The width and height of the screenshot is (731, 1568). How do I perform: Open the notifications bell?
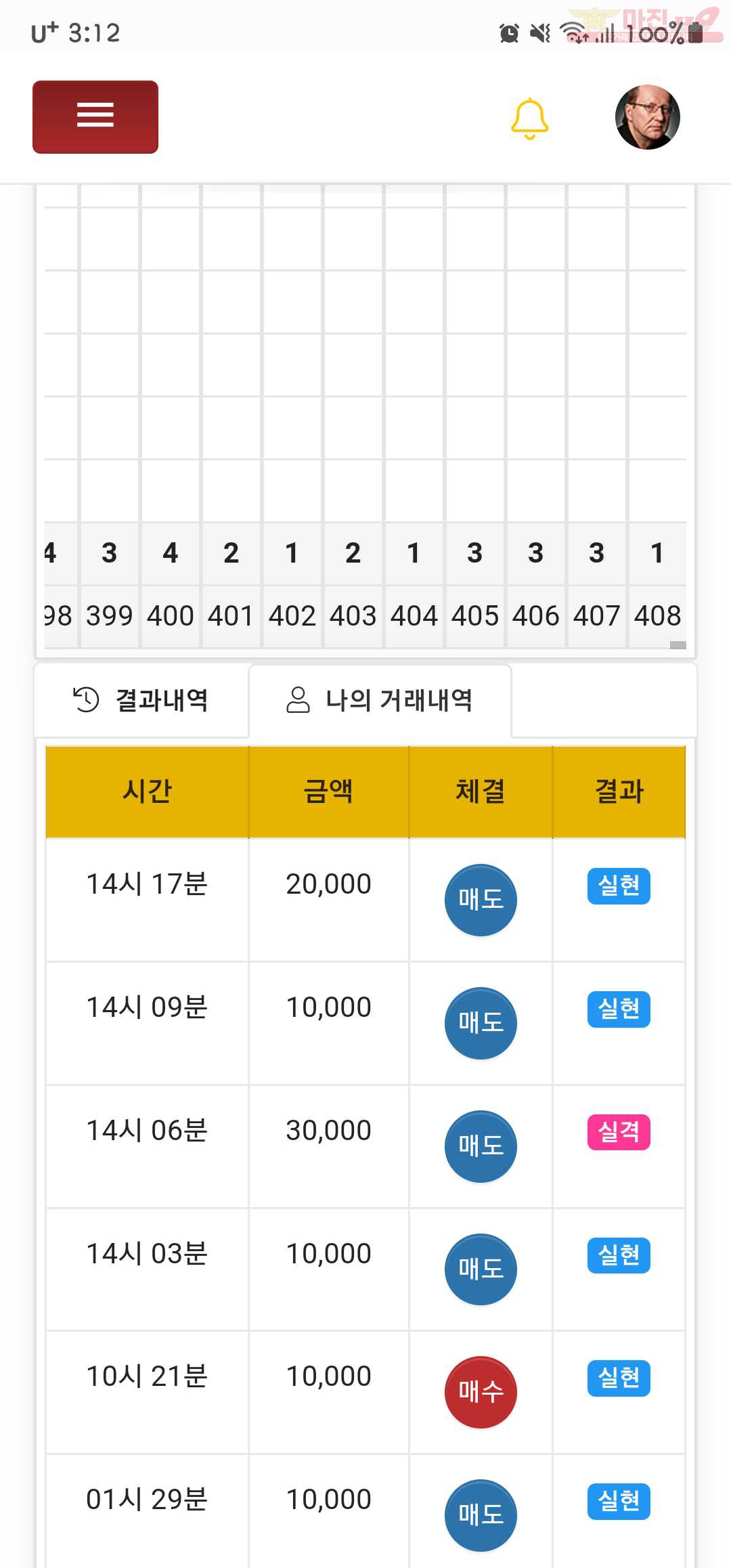(x=529, y=118)
